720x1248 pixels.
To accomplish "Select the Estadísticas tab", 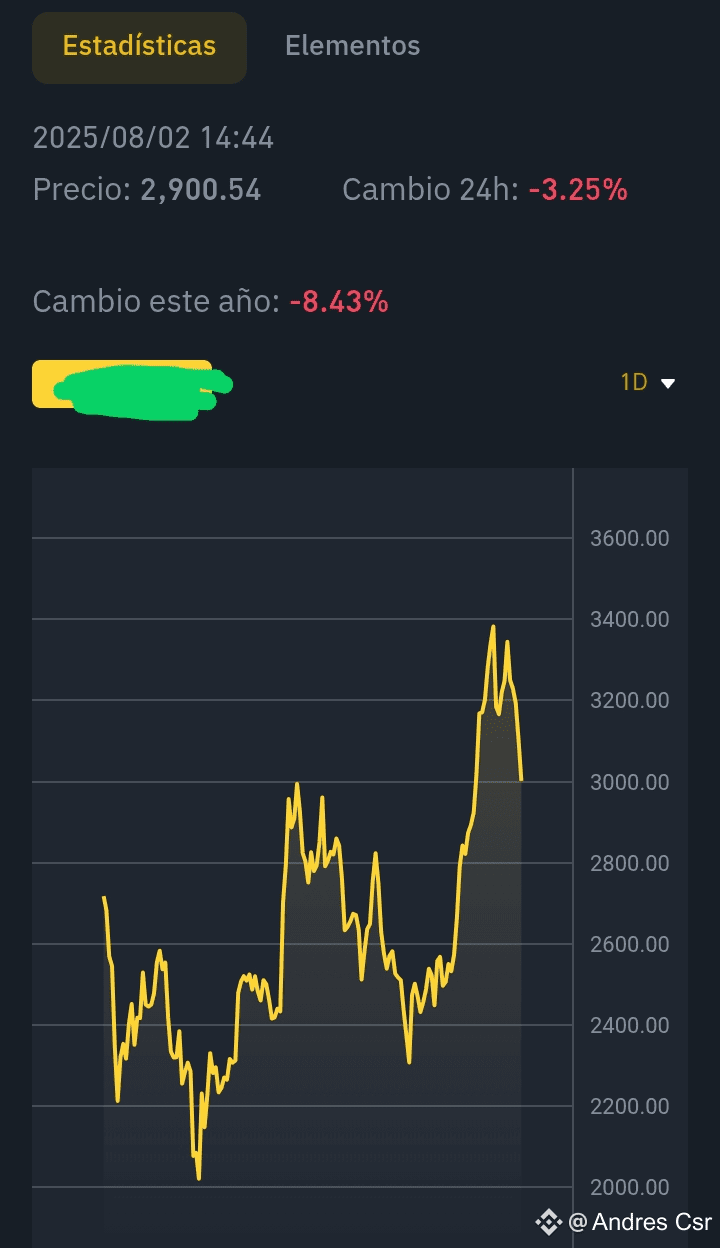I will [x=139, y=47].
